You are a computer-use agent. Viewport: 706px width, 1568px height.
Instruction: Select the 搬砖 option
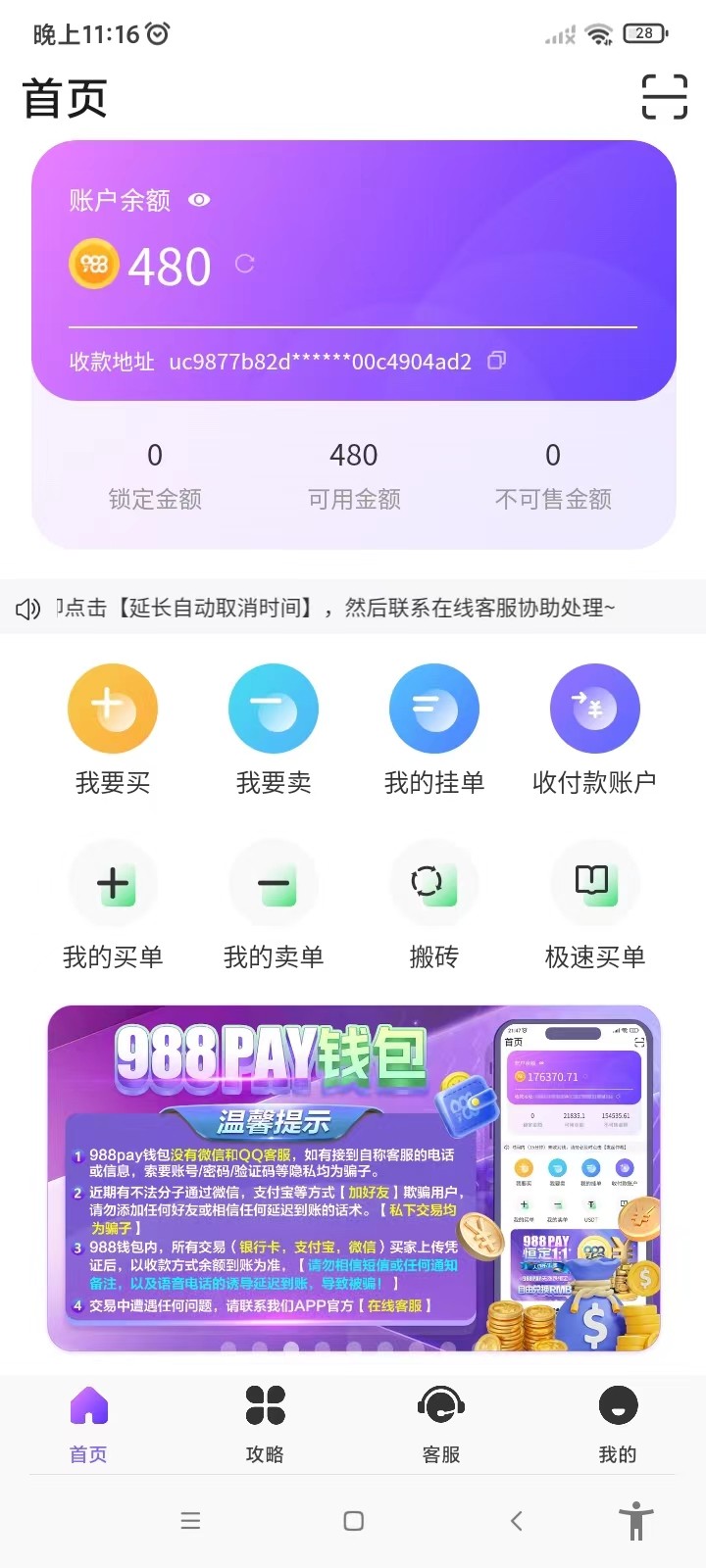click(434, 885)
